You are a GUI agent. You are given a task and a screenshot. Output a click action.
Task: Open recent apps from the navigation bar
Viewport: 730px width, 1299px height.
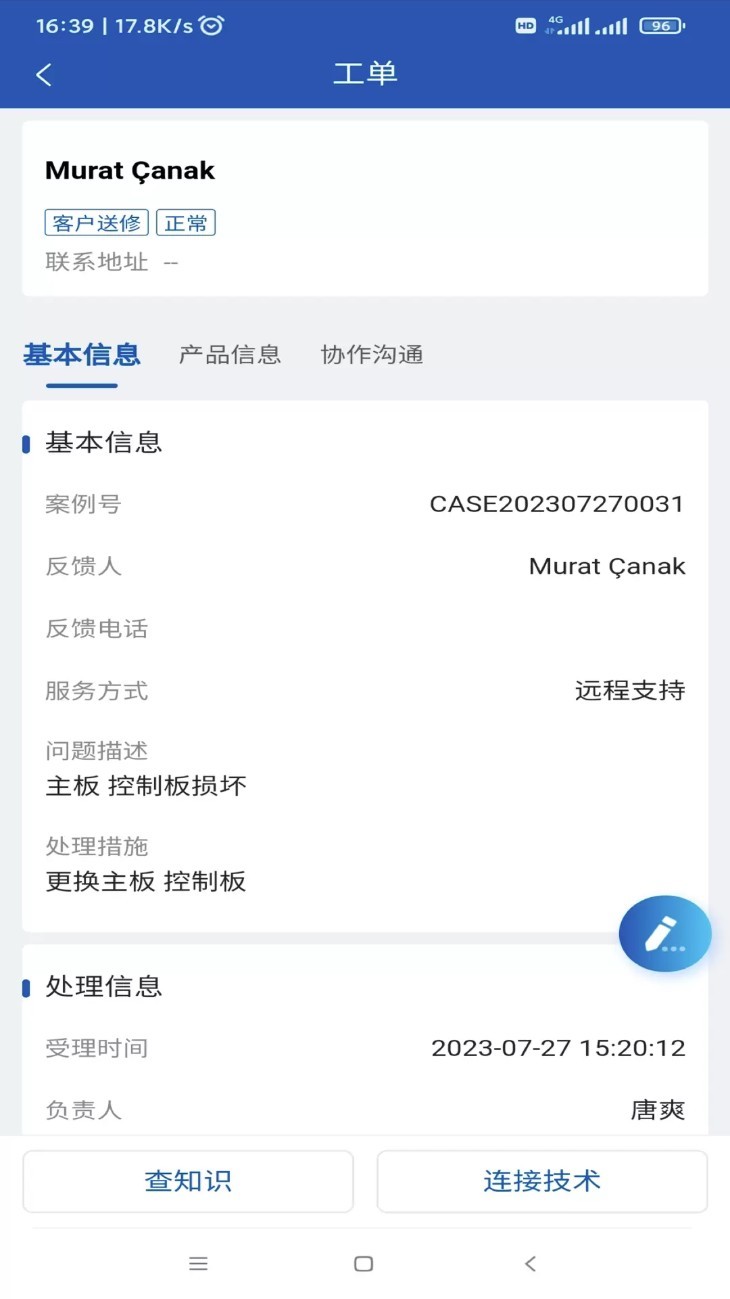click(199, 1263)
